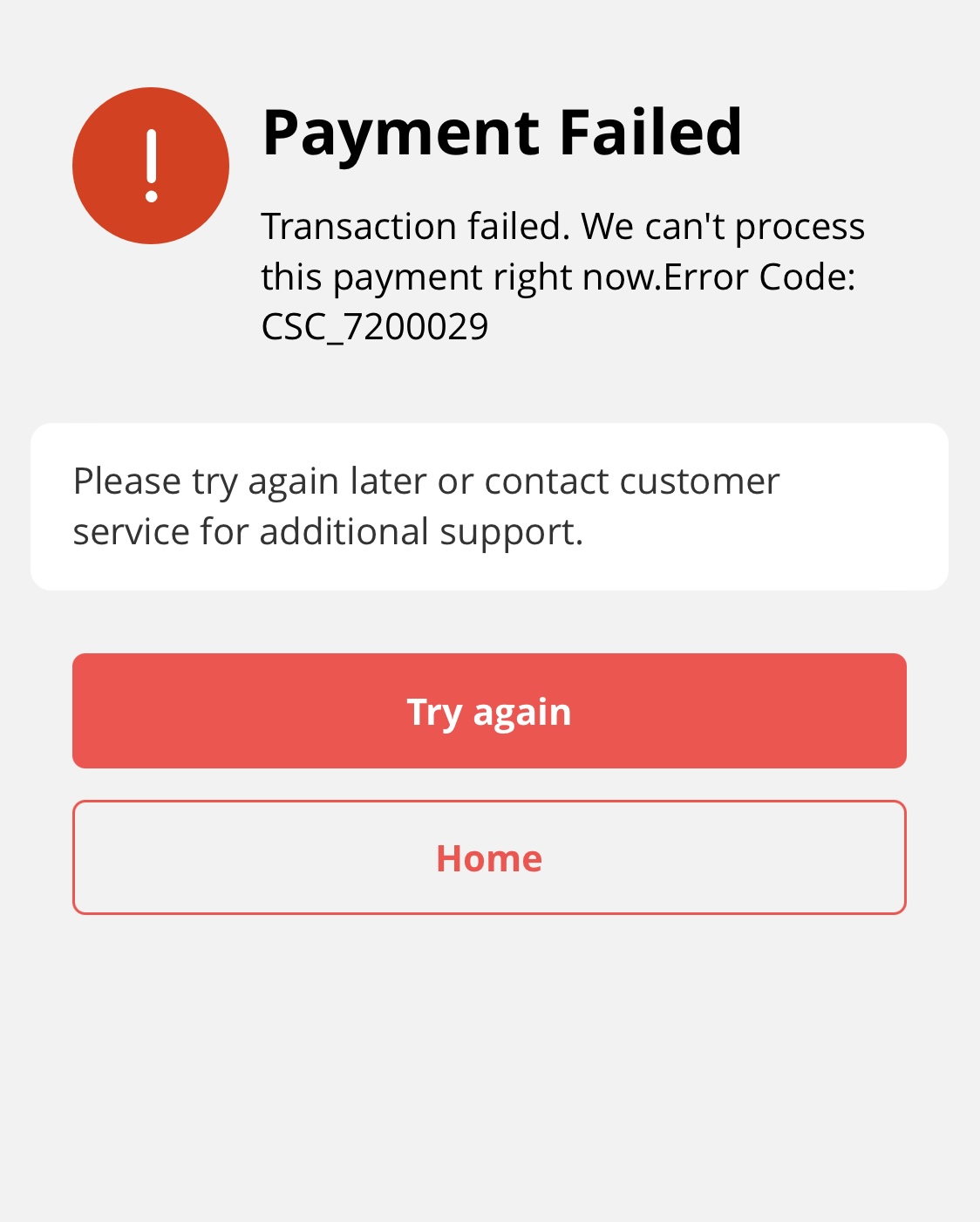
Task: Tap the Try again button
Action: [489, 711]
